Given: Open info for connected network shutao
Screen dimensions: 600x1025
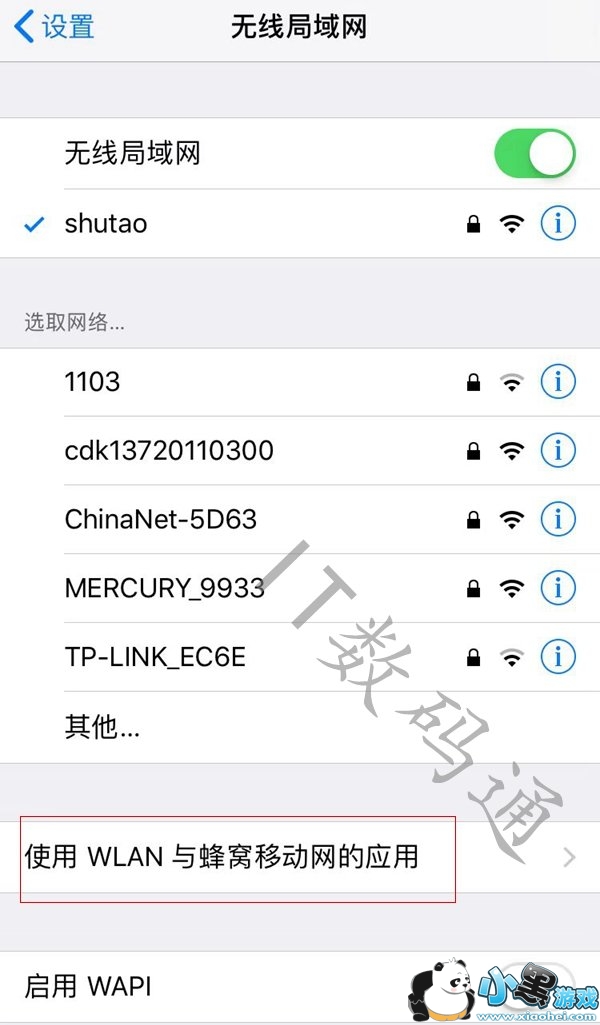Looking at the screenshot, I should point(558,224).
